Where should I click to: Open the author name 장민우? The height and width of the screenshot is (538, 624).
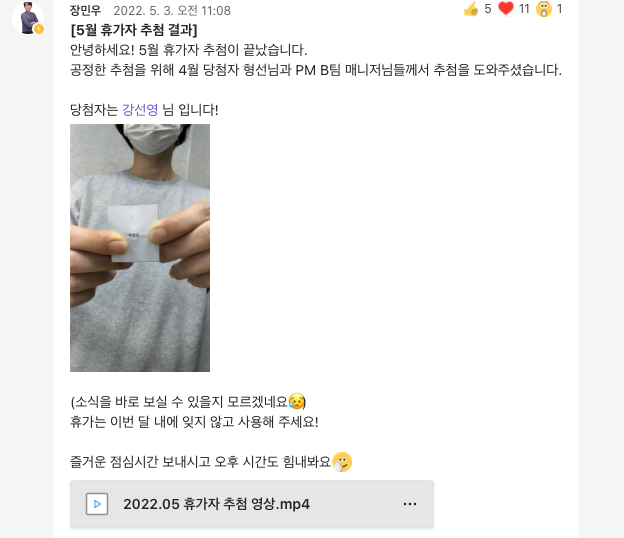[x=86, y=10]
